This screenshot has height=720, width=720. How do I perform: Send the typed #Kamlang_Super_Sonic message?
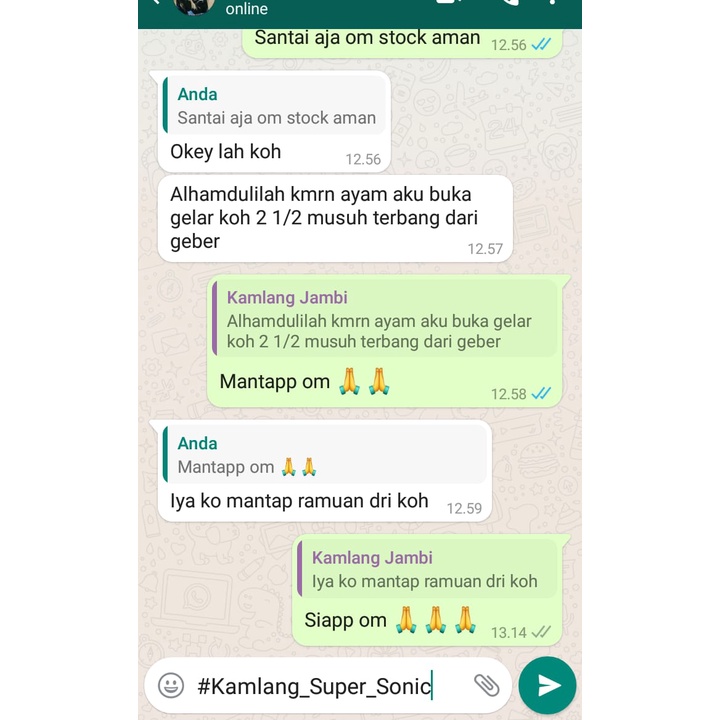coord(547,685)
